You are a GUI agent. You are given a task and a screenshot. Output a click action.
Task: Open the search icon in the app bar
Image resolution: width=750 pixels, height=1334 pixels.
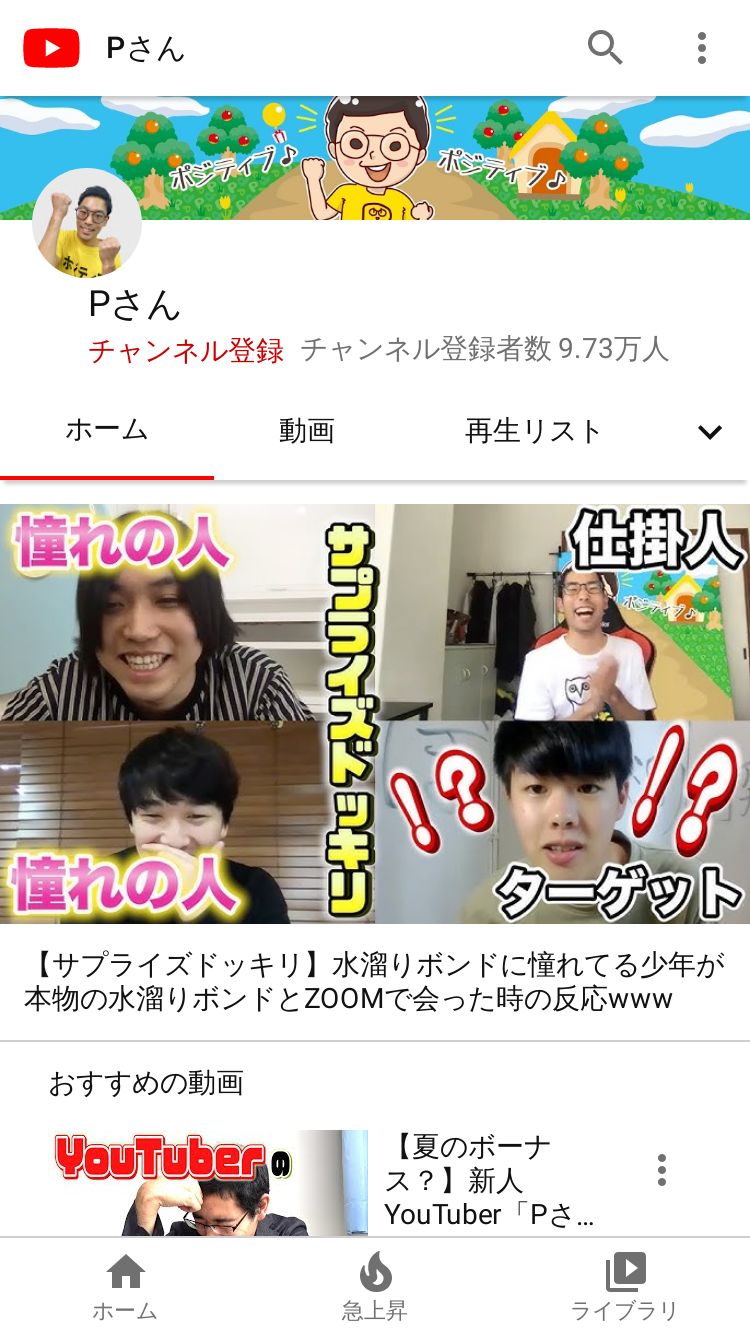(x=604, y=47)
